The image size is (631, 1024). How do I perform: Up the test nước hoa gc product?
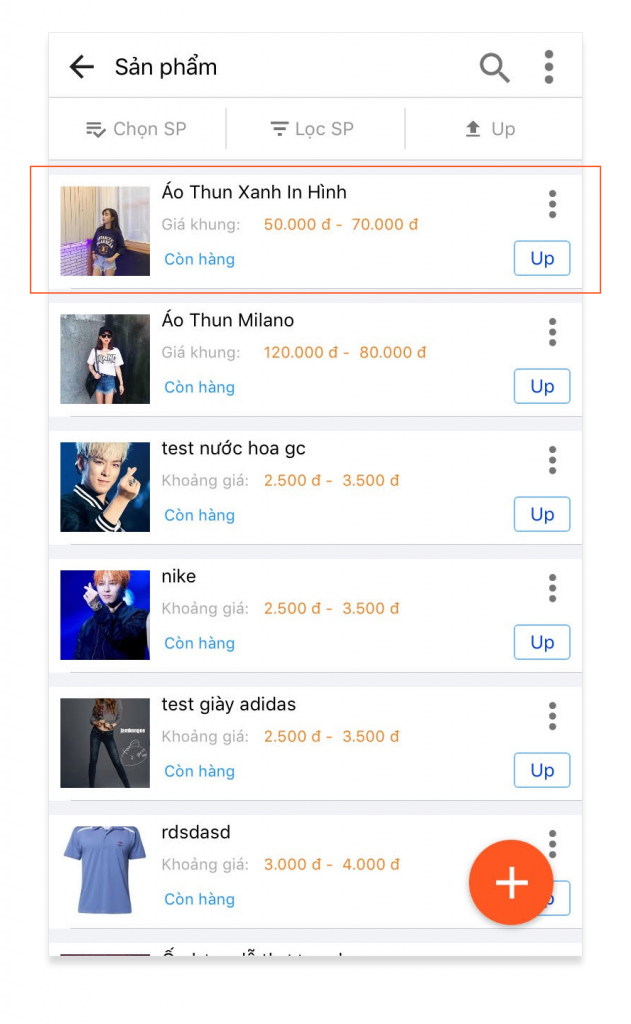pos(542,514)
